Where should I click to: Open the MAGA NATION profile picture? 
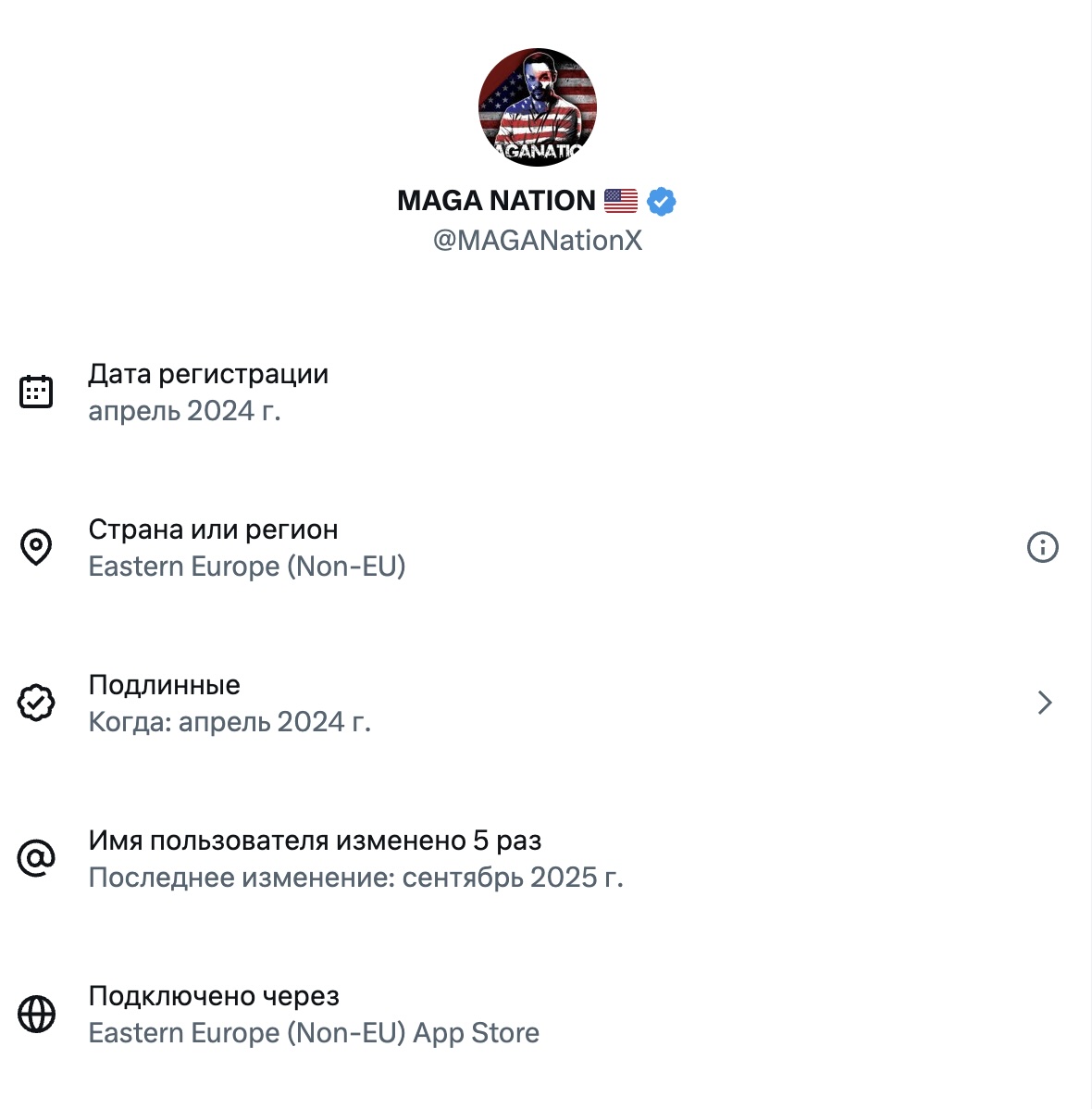(538, 107)
